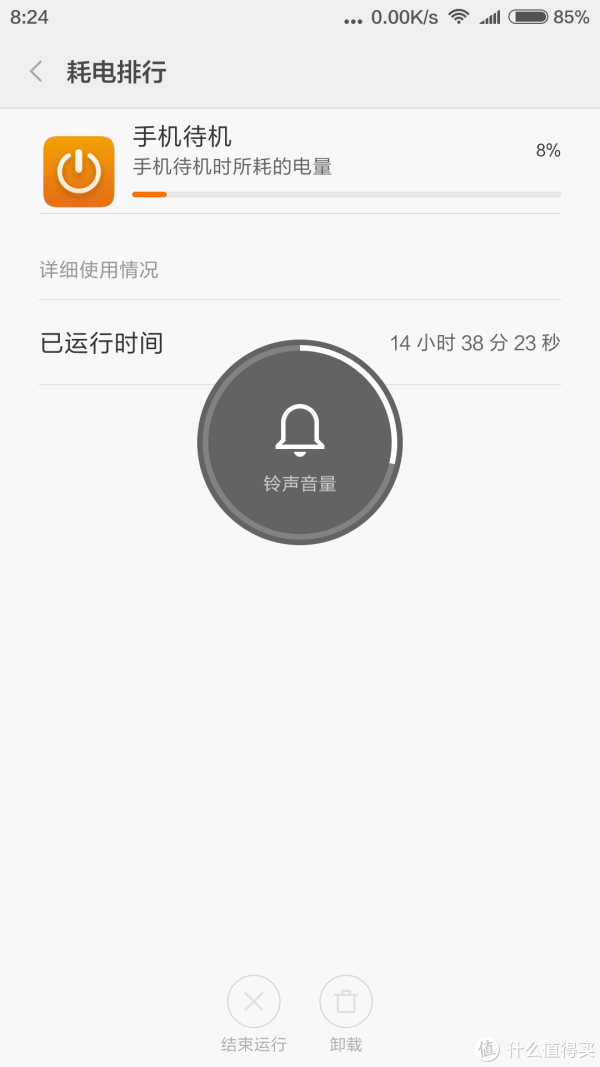Go back from 耗电排行 screen
Viewport: 600px width, 1067px height.
pos(36,71)
